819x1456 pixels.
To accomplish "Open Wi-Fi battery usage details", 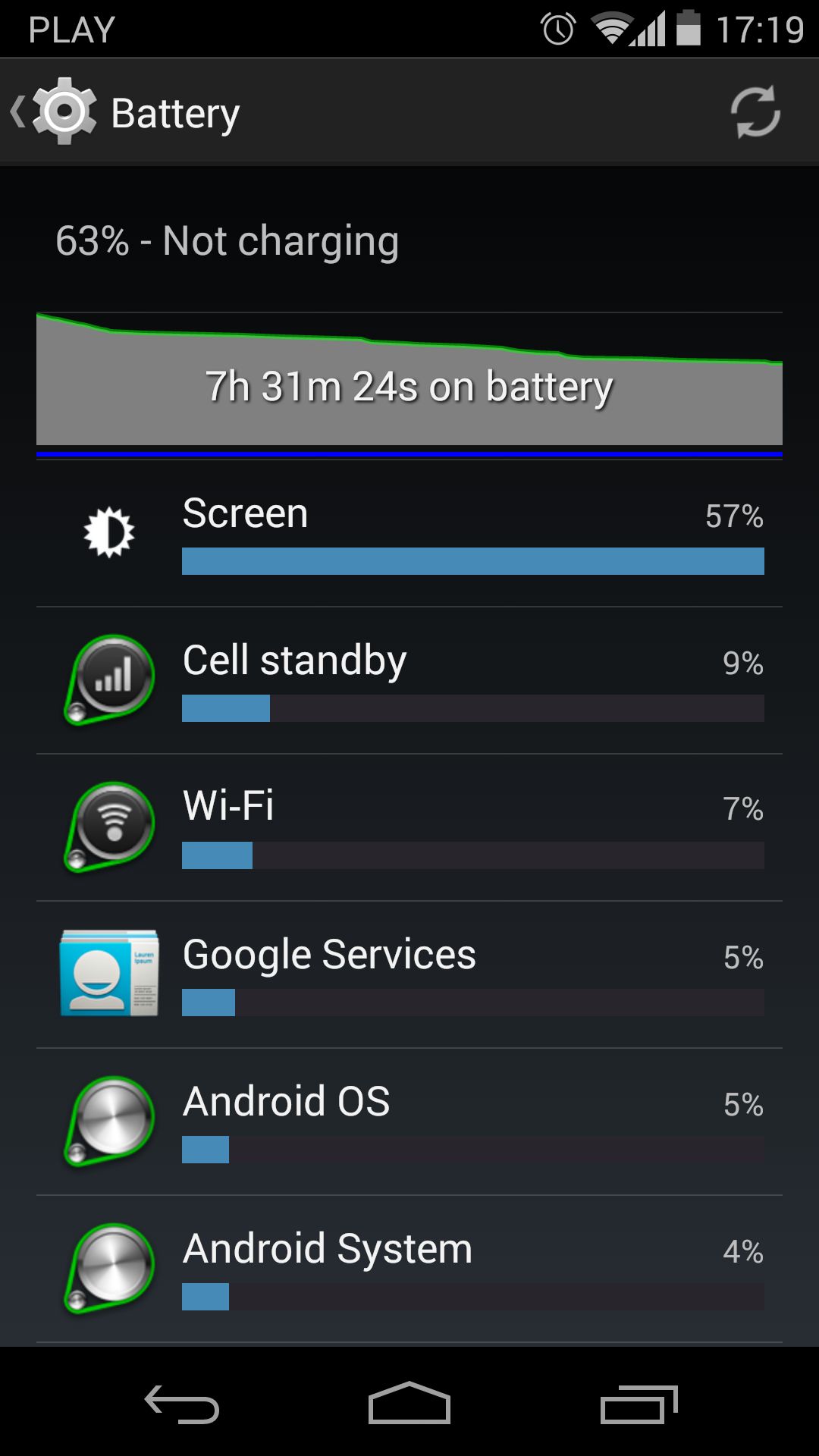I will point(409,827).
